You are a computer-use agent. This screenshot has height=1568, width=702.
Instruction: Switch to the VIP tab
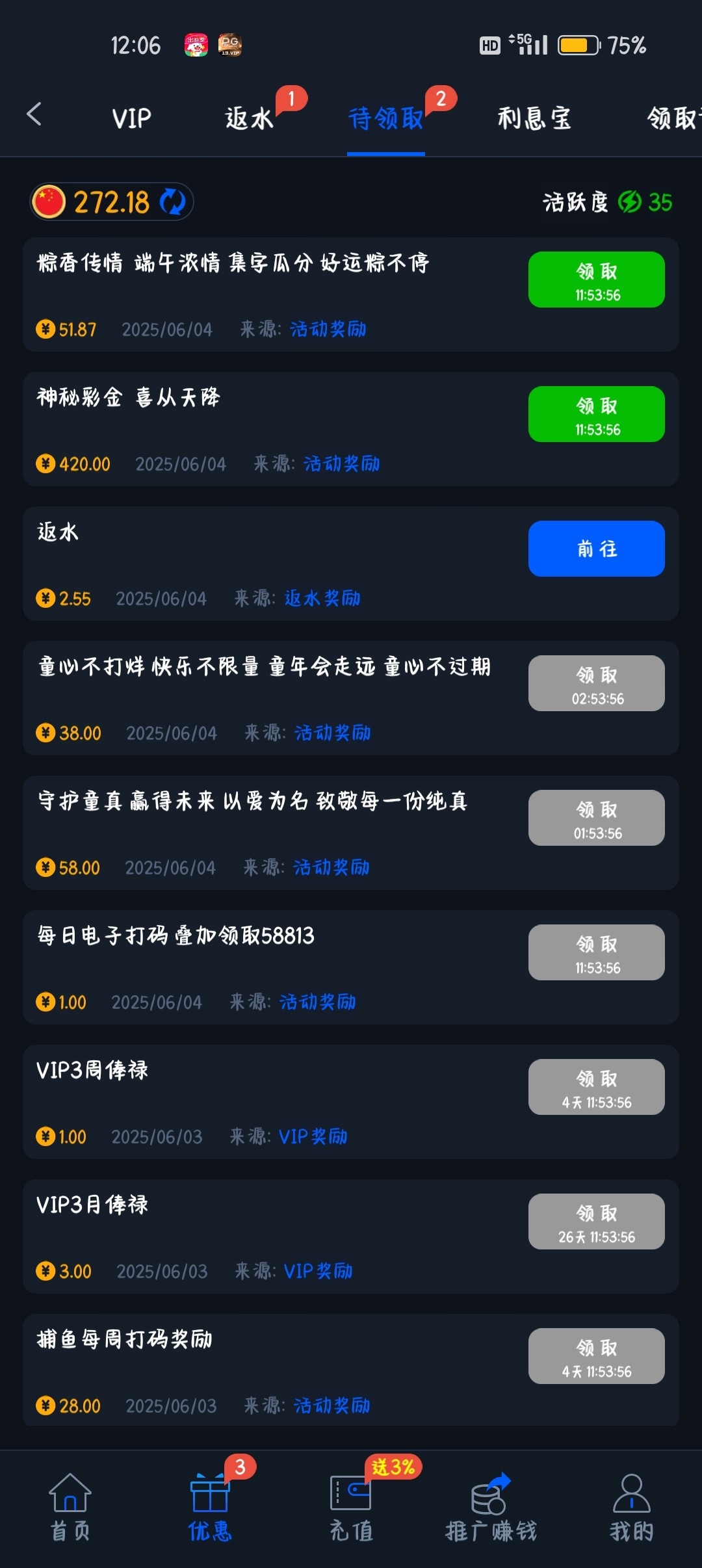130,117
